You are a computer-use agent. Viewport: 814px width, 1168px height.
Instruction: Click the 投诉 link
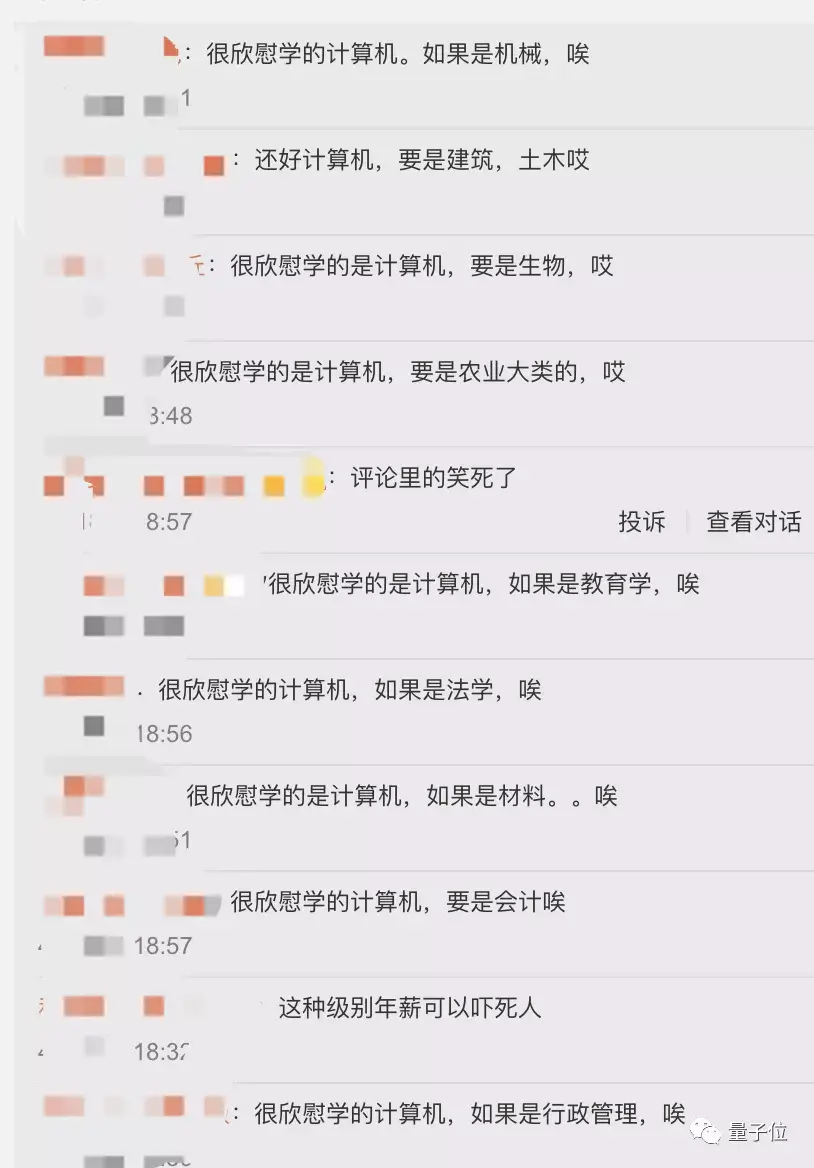641,523
